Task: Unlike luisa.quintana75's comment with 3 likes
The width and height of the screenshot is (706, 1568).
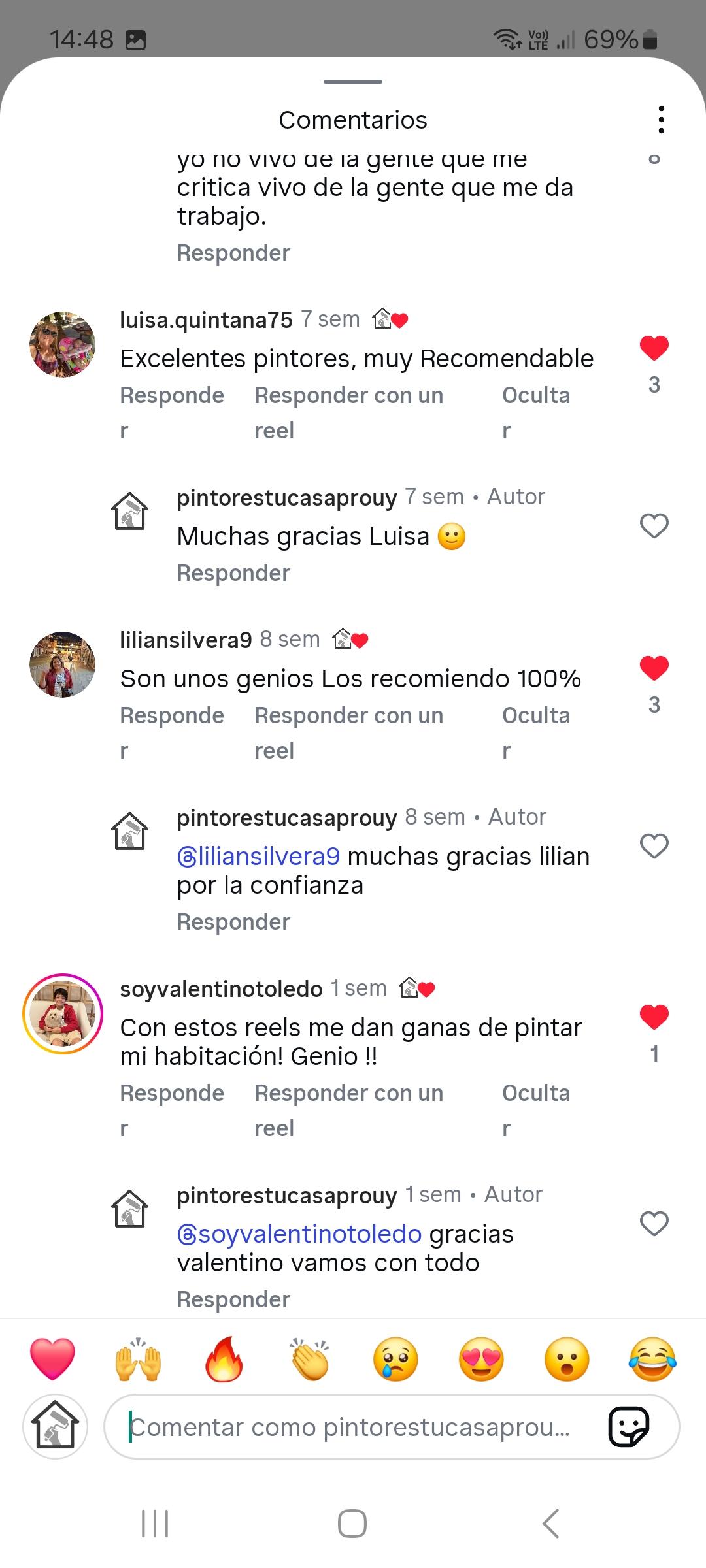Action: [653, 348]
